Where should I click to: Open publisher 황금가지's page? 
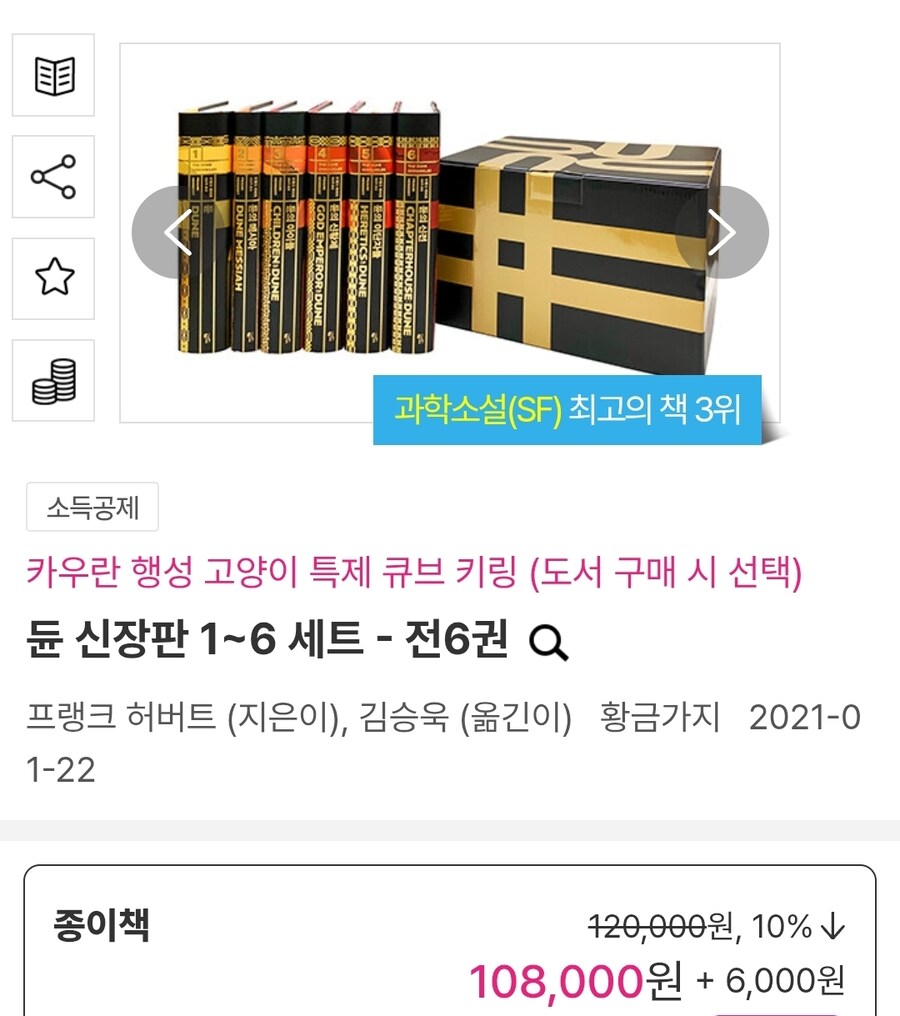coord(660,718)
